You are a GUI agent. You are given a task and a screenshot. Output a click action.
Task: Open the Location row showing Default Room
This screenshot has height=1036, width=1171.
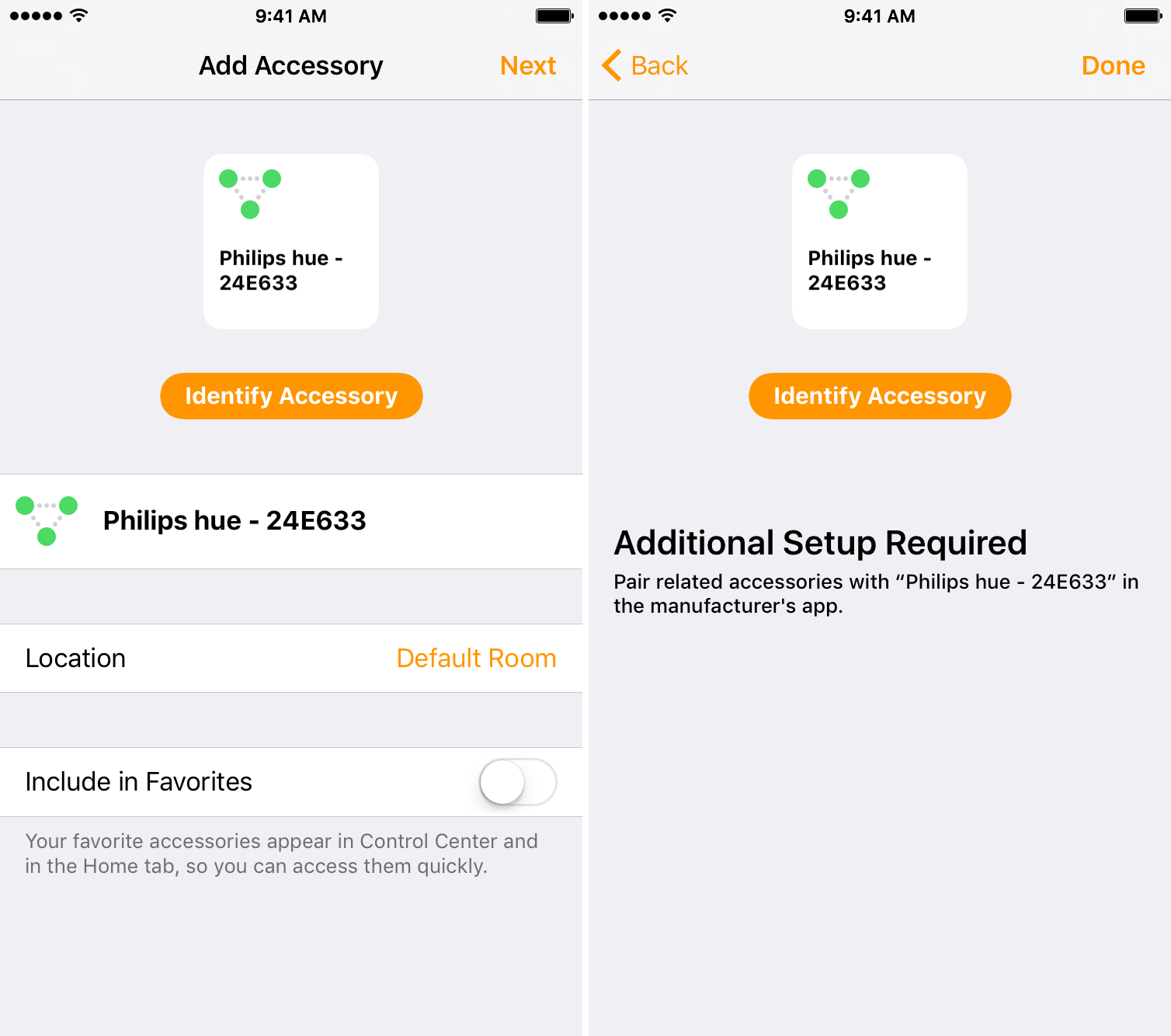click(x=291, y=659)
